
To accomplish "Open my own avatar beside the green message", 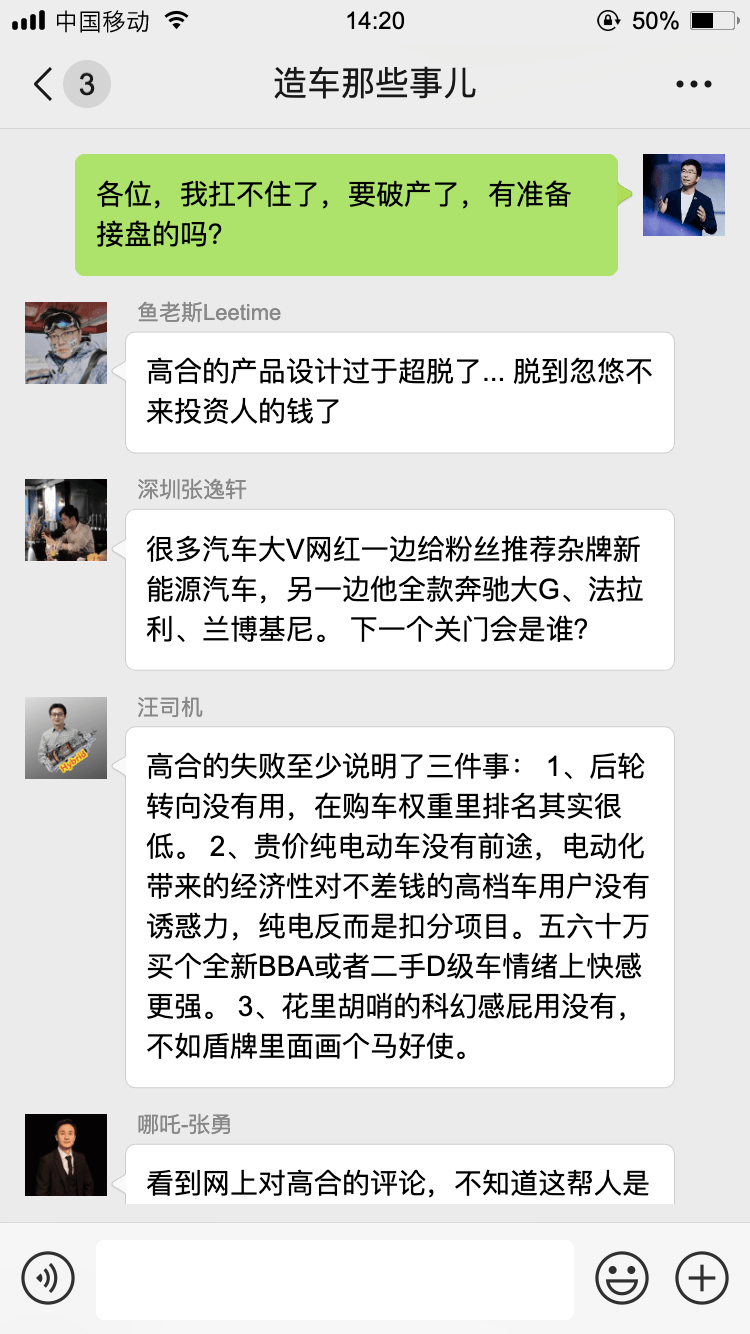I will click(x=683, y=195).
